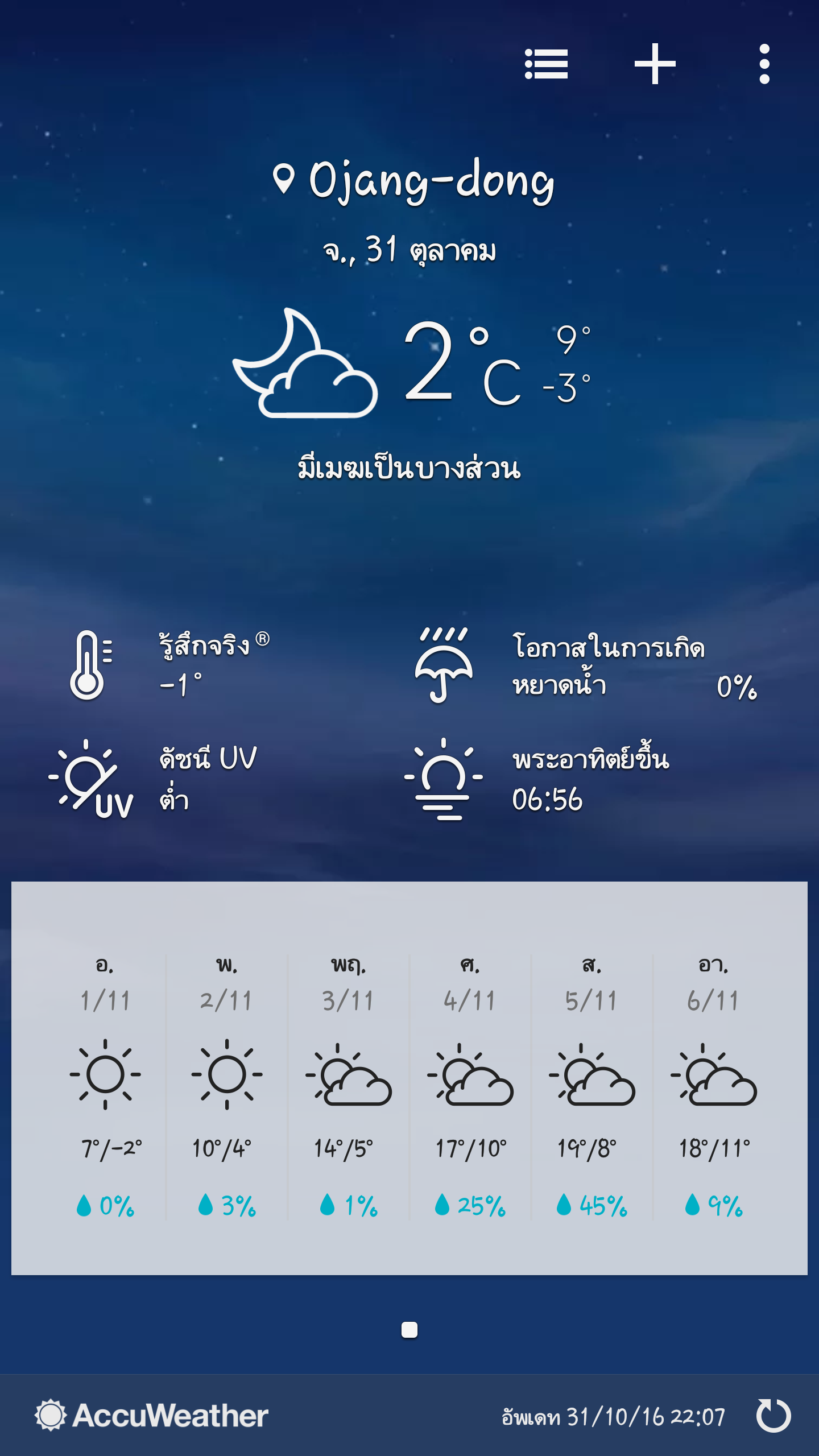
Task: Open the saved locations list icon
Action: [546, 64]
